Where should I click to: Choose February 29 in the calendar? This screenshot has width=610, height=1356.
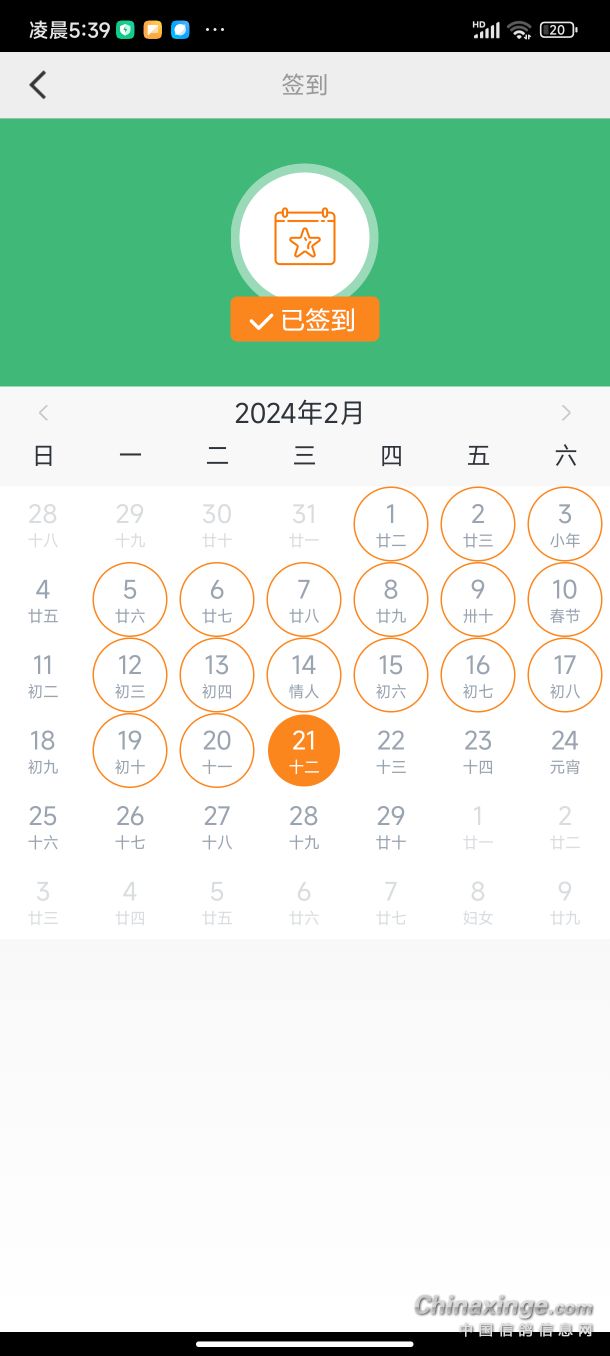[x=391, y=827]
